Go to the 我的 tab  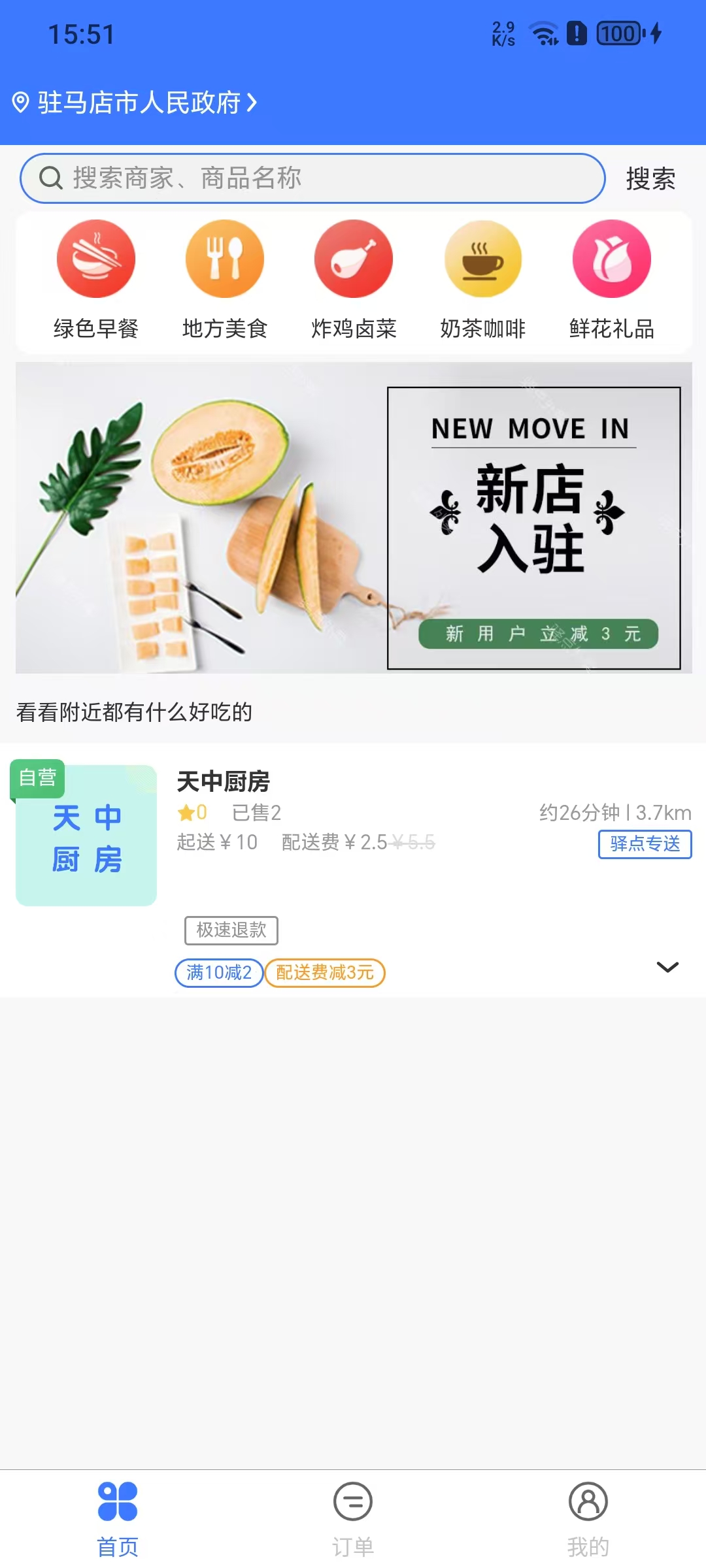click(x=588, y=1517)
